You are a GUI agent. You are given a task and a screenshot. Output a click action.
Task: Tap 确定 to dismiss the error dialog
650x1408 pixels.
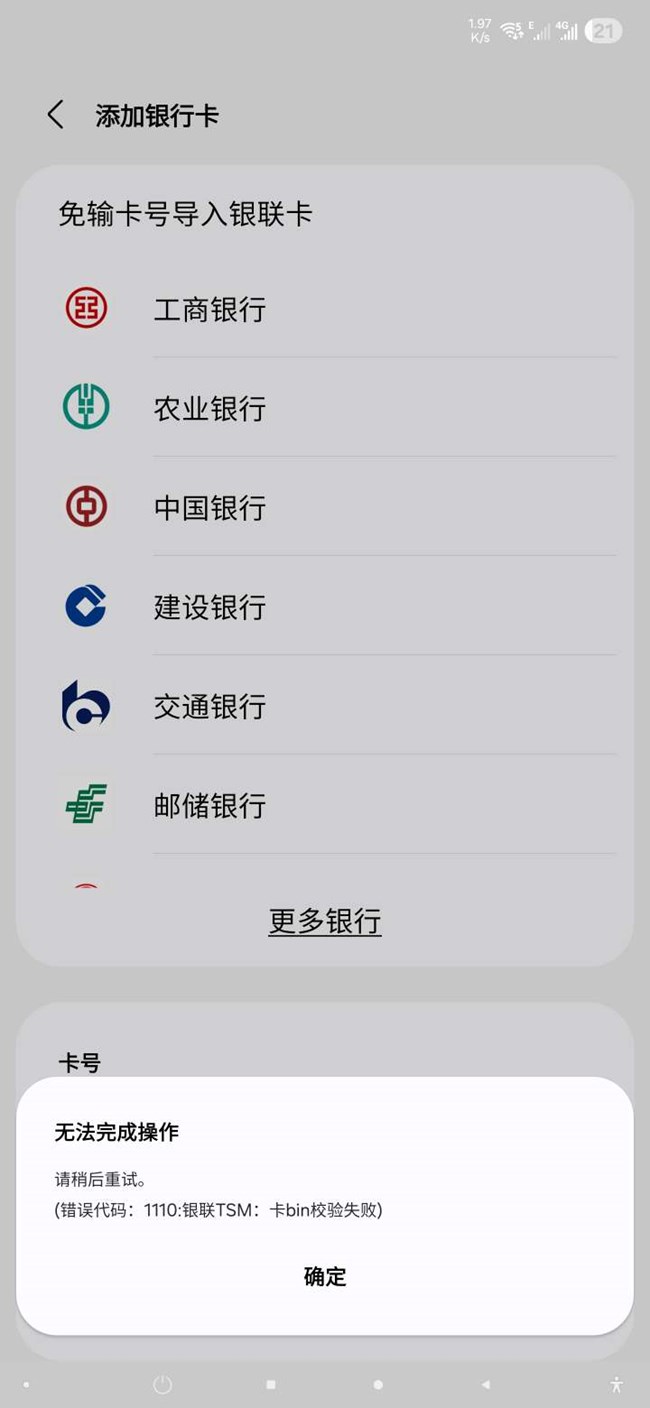pyautogui.click(x=324, y=1277)
